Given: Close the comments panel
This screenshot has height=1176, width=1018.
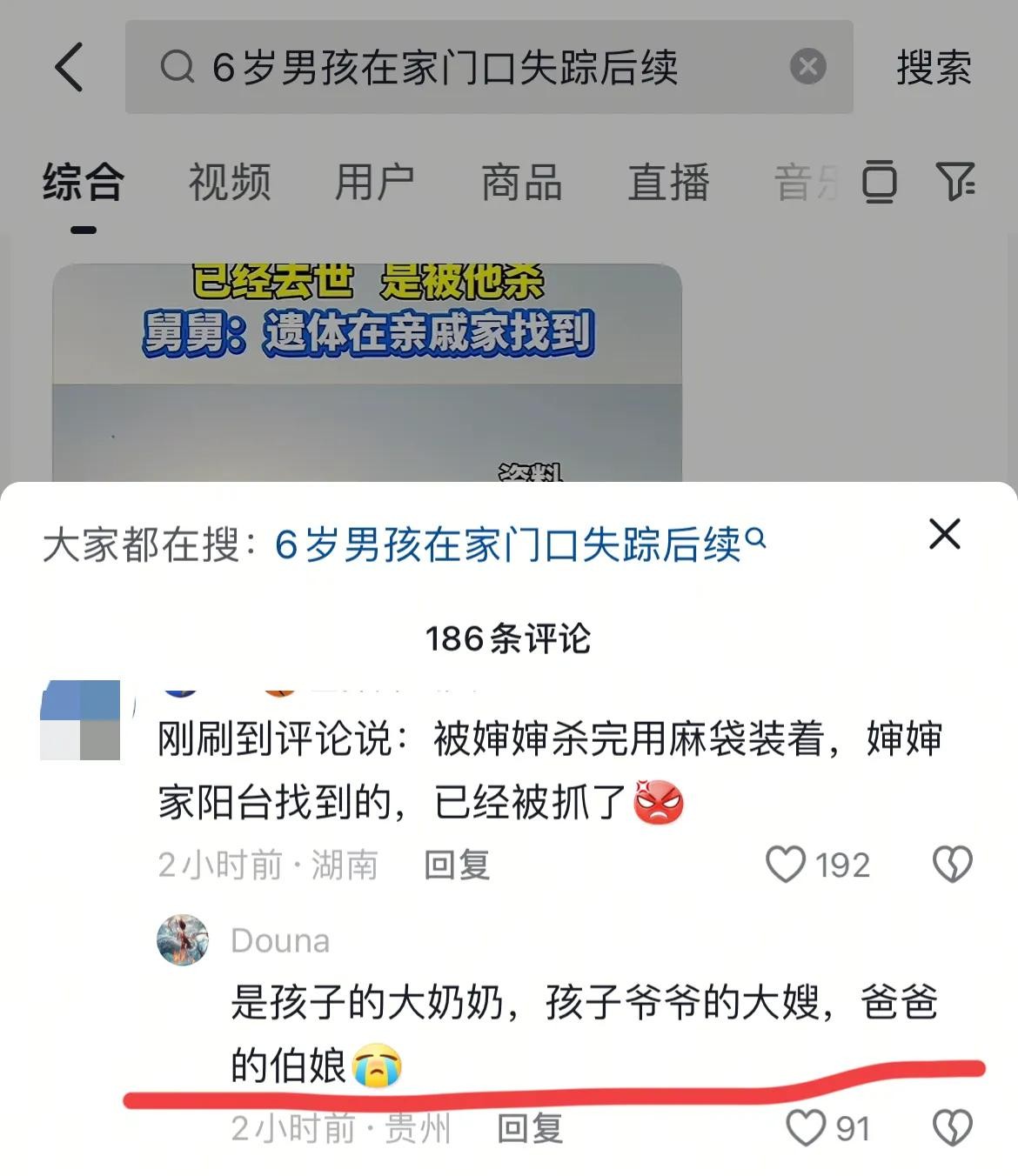Looking at the screenshot, I should coord(944,534).
